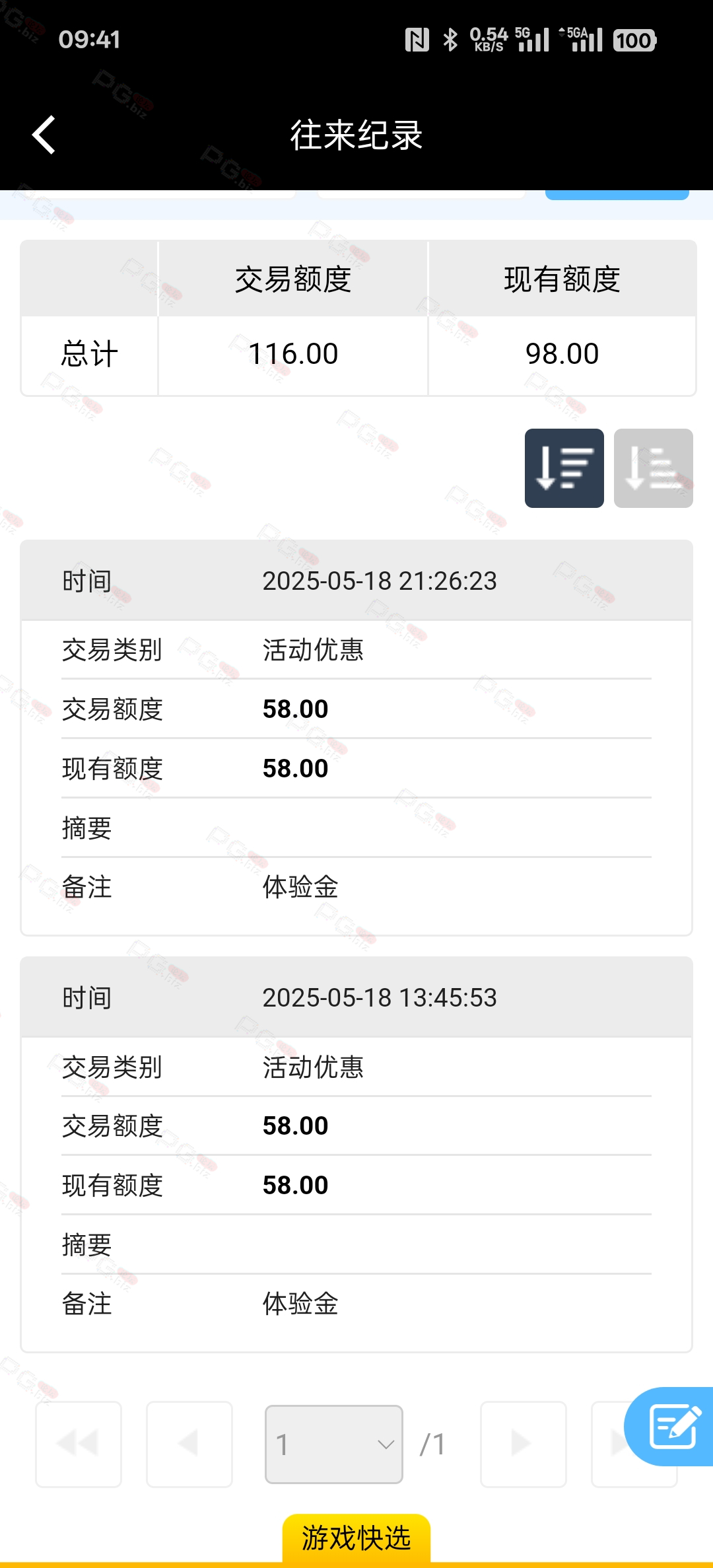
Task: Jump to the first page
Action: tap(79, 1444)
